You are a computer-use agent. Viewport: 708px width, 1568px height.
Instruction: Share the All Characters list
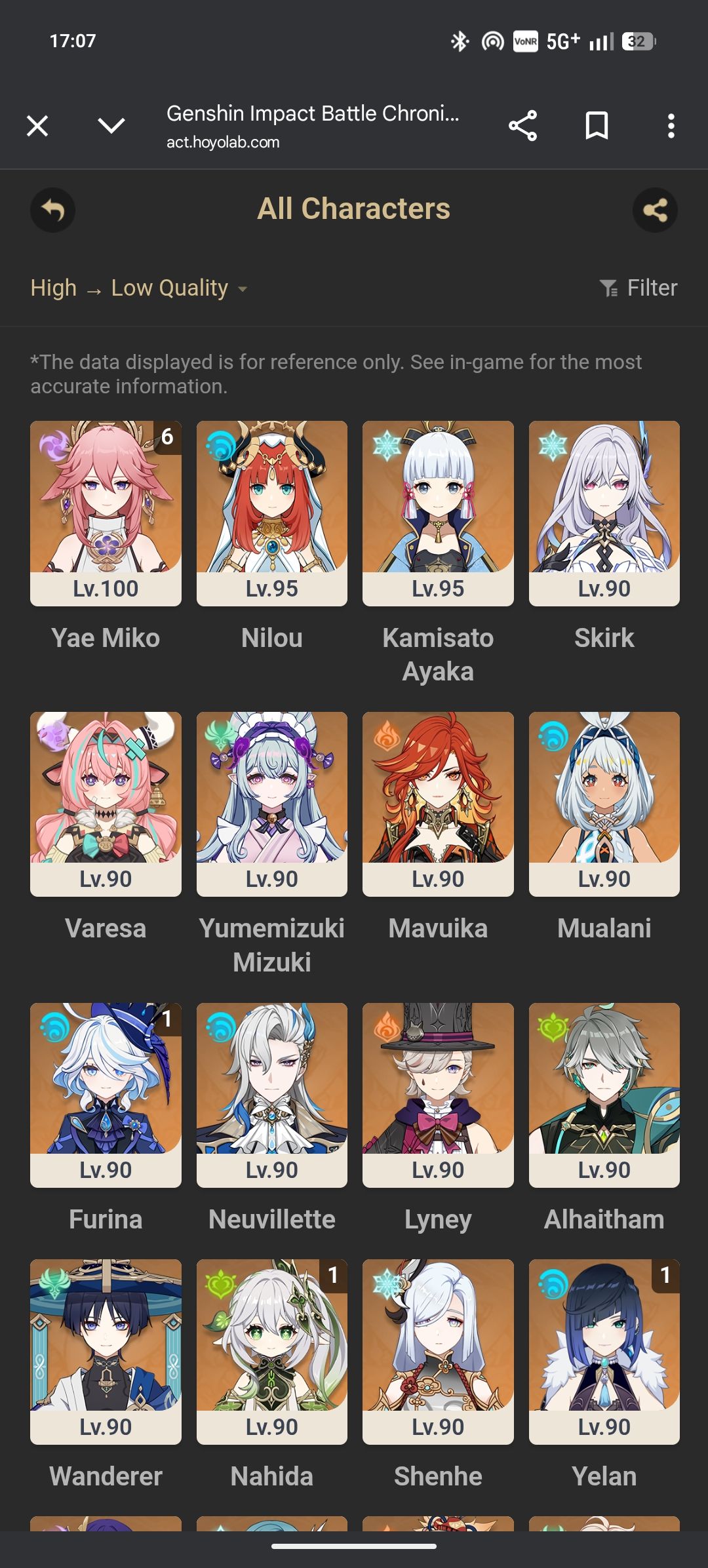[655, 210]
